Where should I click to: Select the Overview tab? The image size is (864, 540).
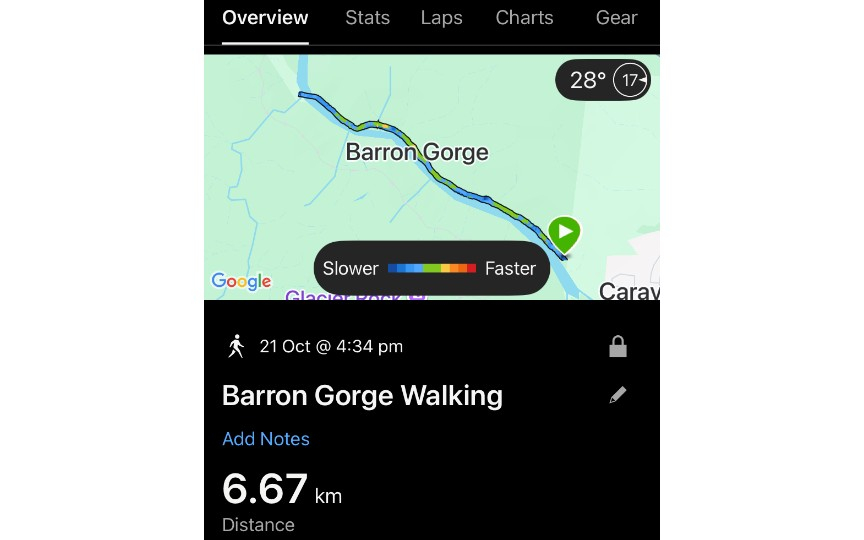[x=265, y=18]
